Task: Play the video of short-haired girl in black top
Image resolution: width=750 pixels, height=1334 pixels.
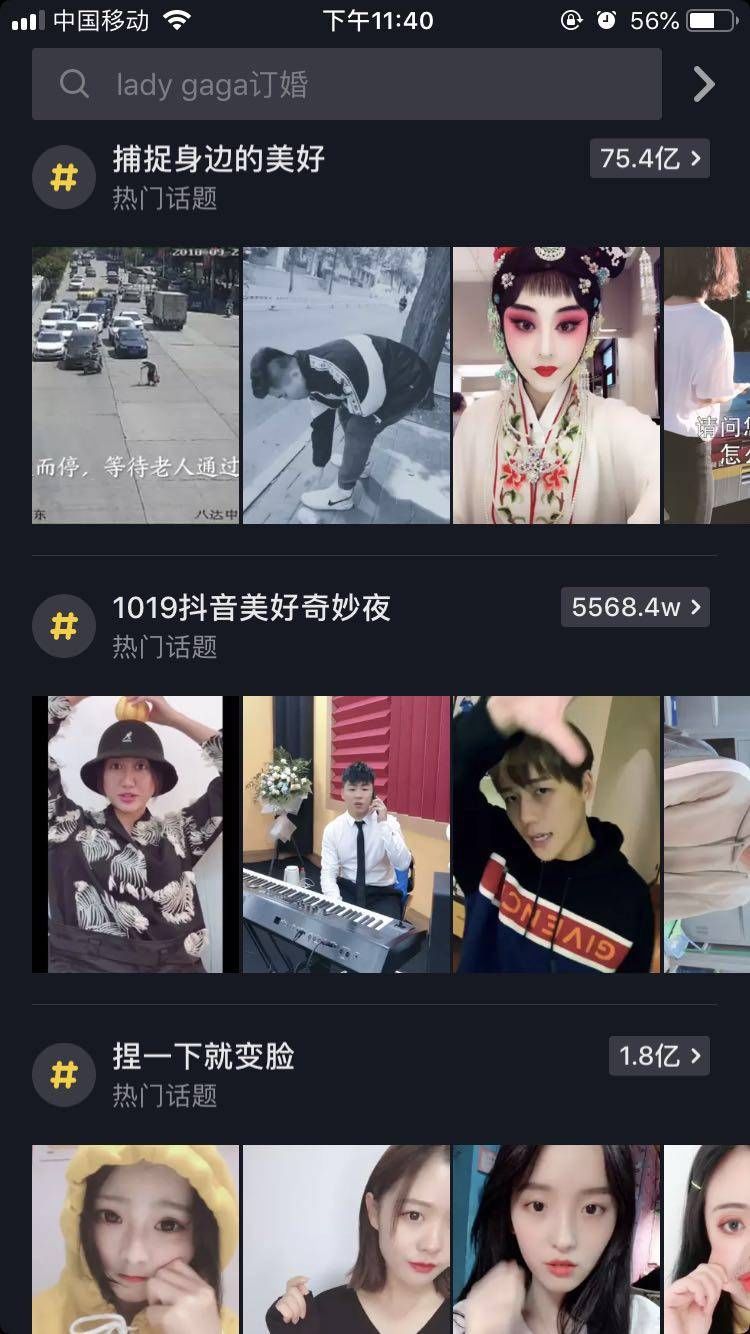Action: [346, 1240]
